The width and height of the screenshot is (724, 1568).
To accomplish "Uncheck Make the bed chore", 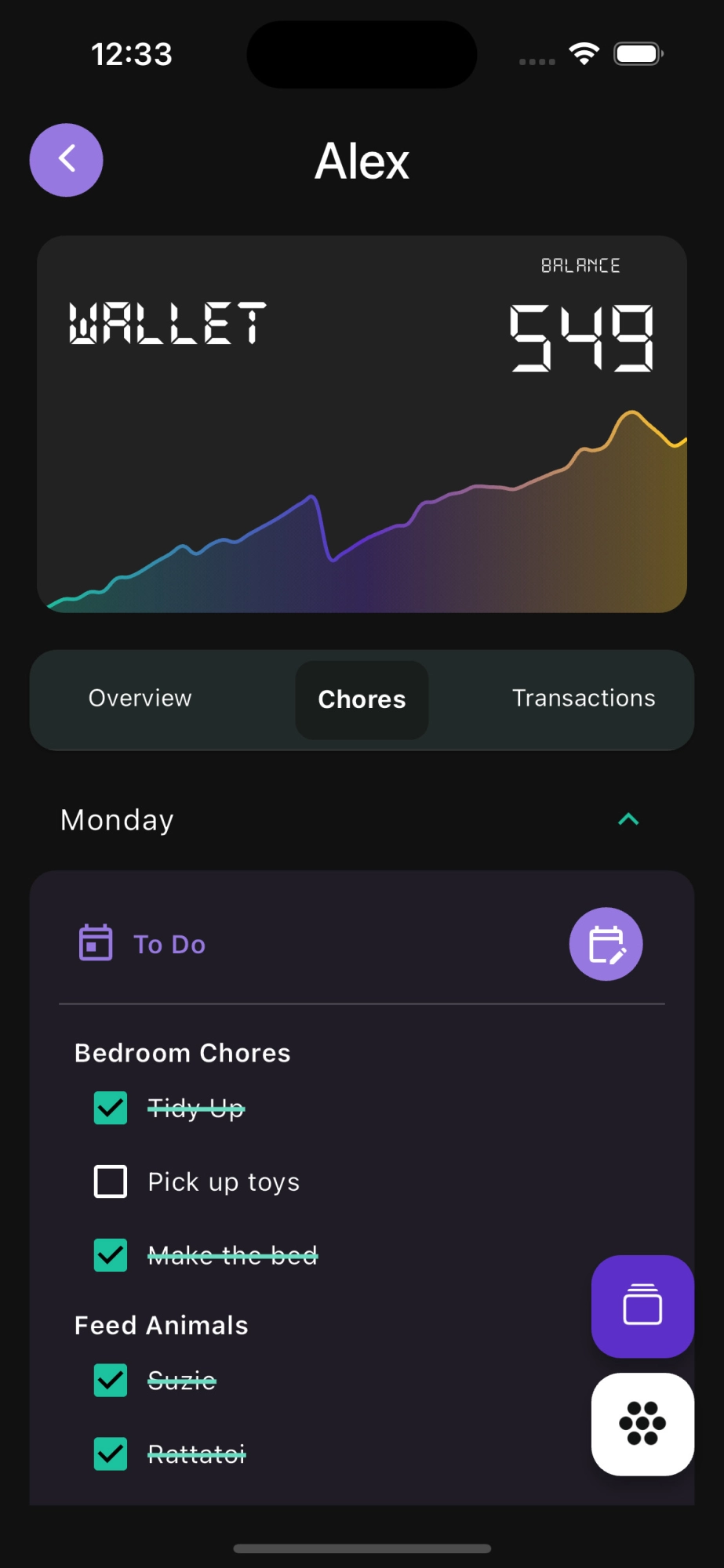I will 111,1255.
